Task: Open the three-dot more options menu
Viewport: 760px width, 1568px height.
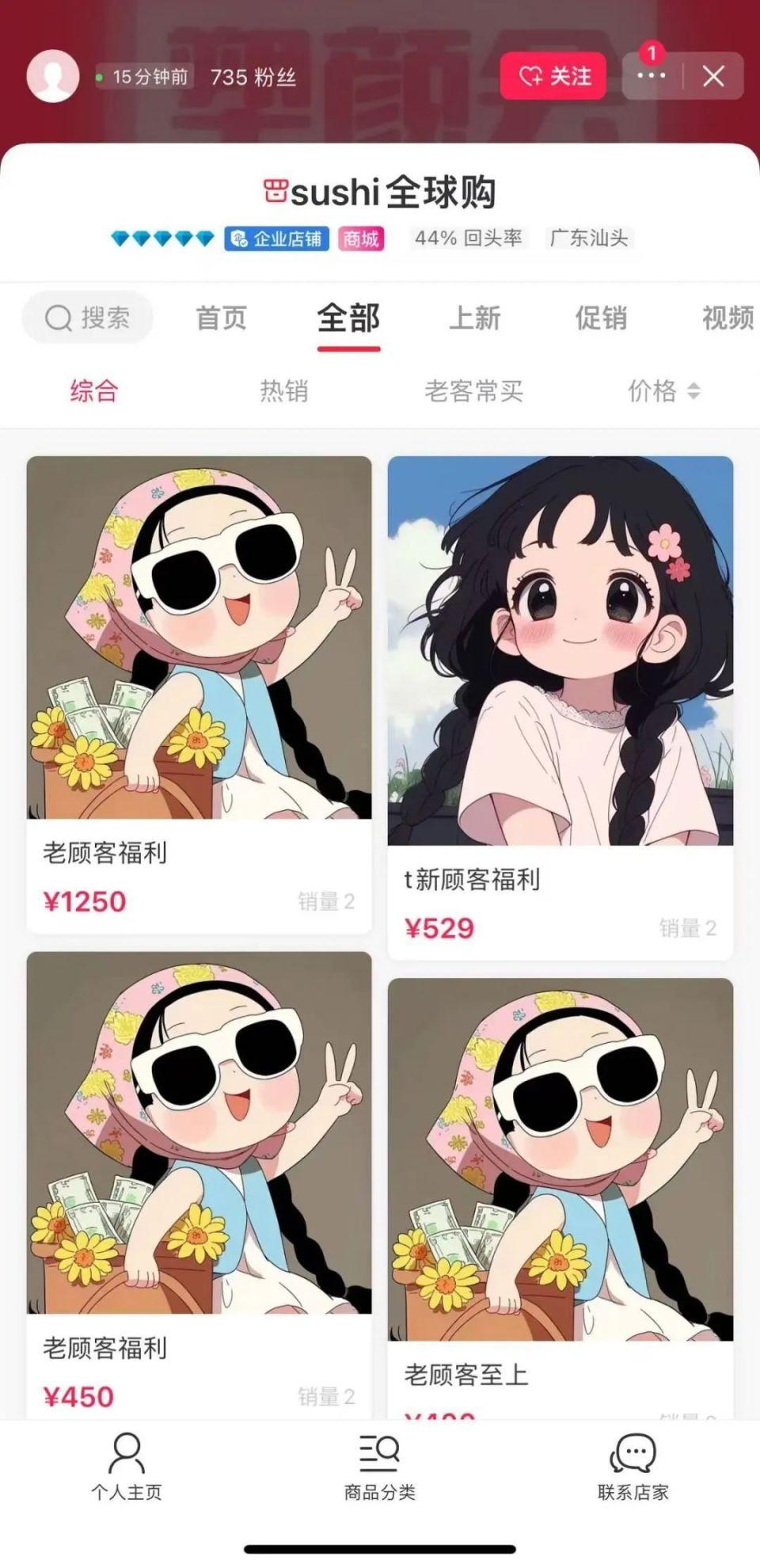Action: coord(651,76)
